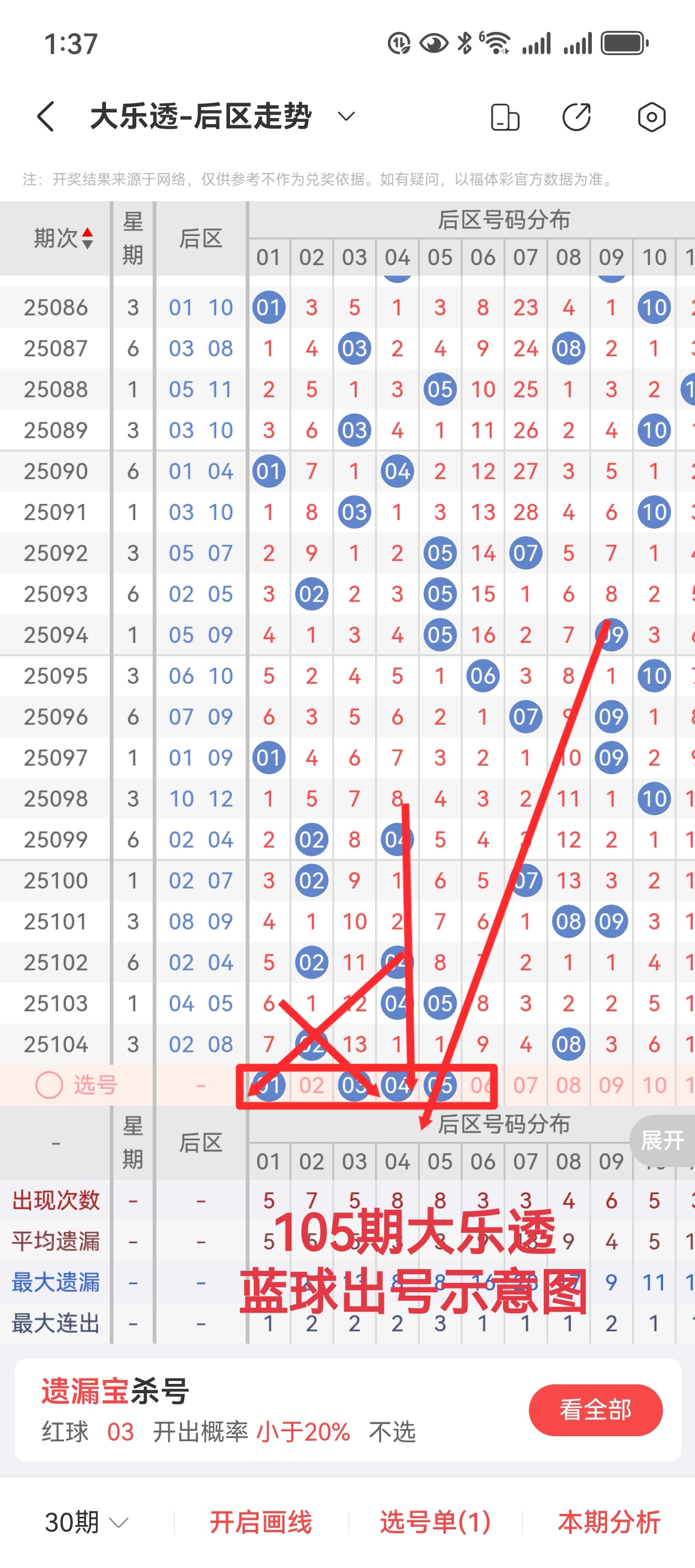The image size is (695, 1568).
Task: Go back from the trend chart page
Action: coord(46,116)
